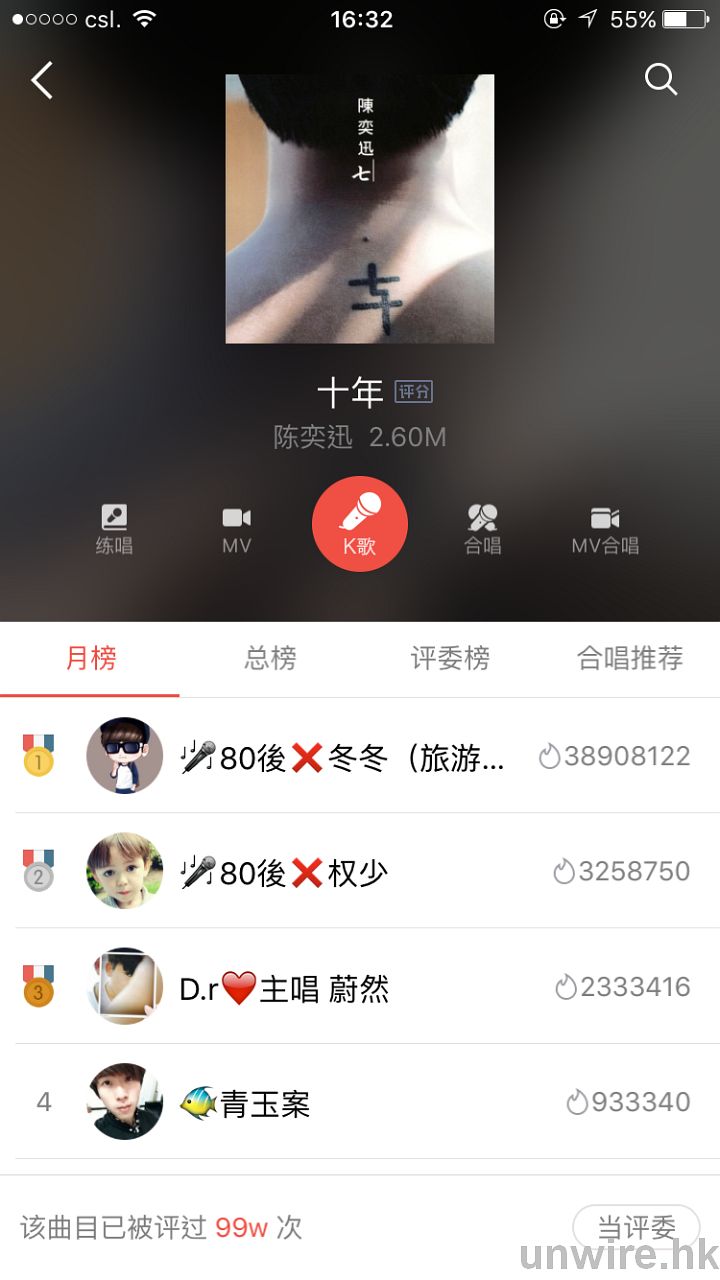720x1280 pixels.
Task: Select the MV recording option
Action: tap(236, 530)
